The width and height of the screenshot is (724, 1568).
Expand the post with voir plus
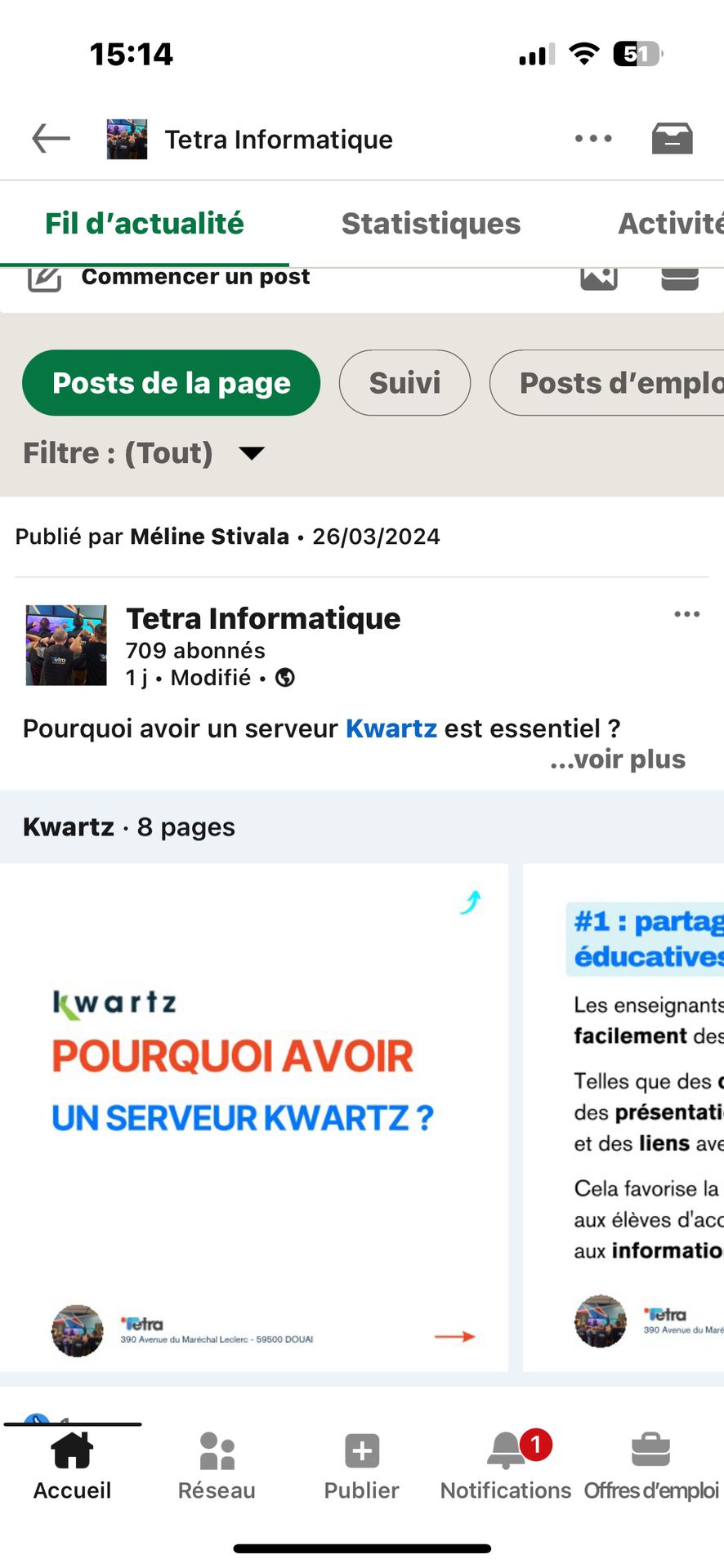pyautogui.click(x=618, y=759)
